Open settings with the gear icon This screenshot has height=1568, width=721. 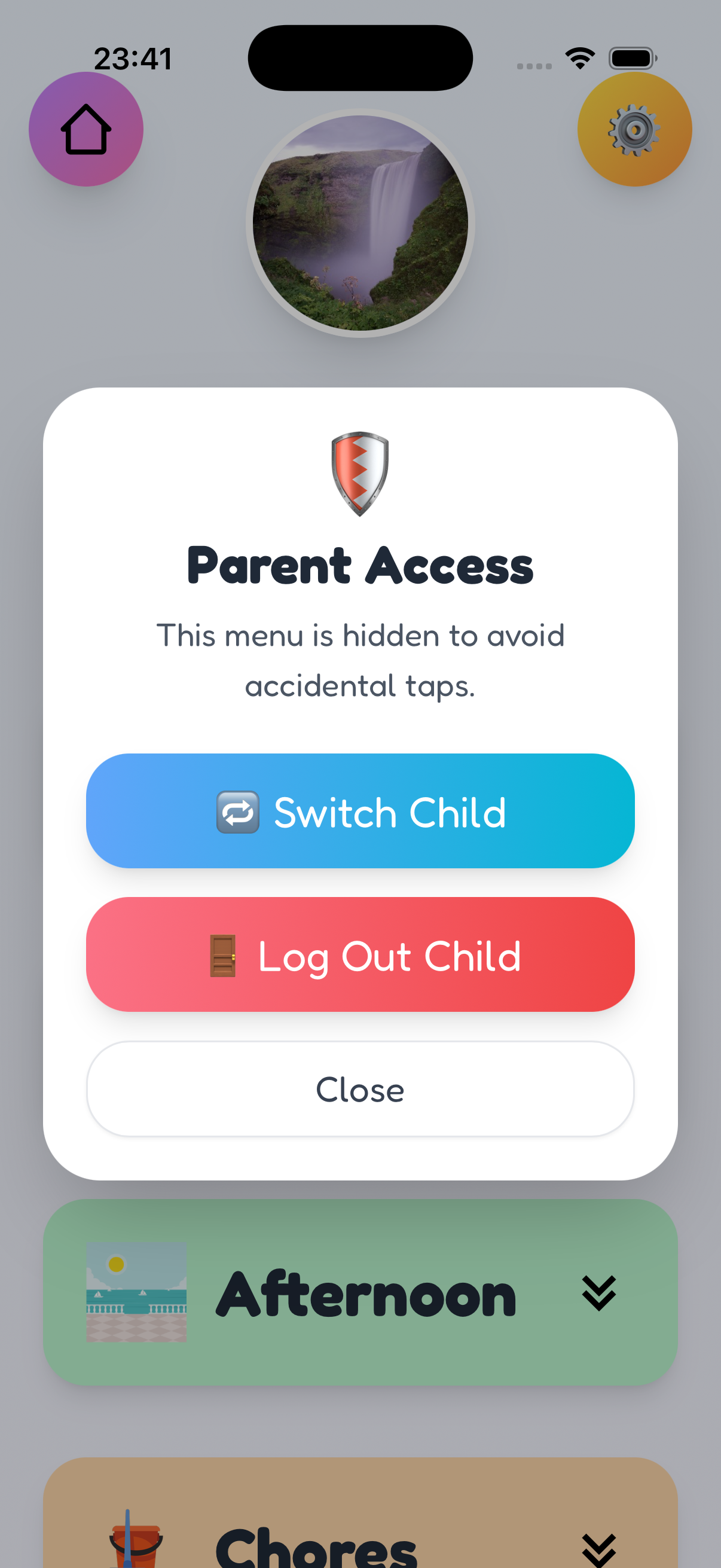tap(634, 129)
